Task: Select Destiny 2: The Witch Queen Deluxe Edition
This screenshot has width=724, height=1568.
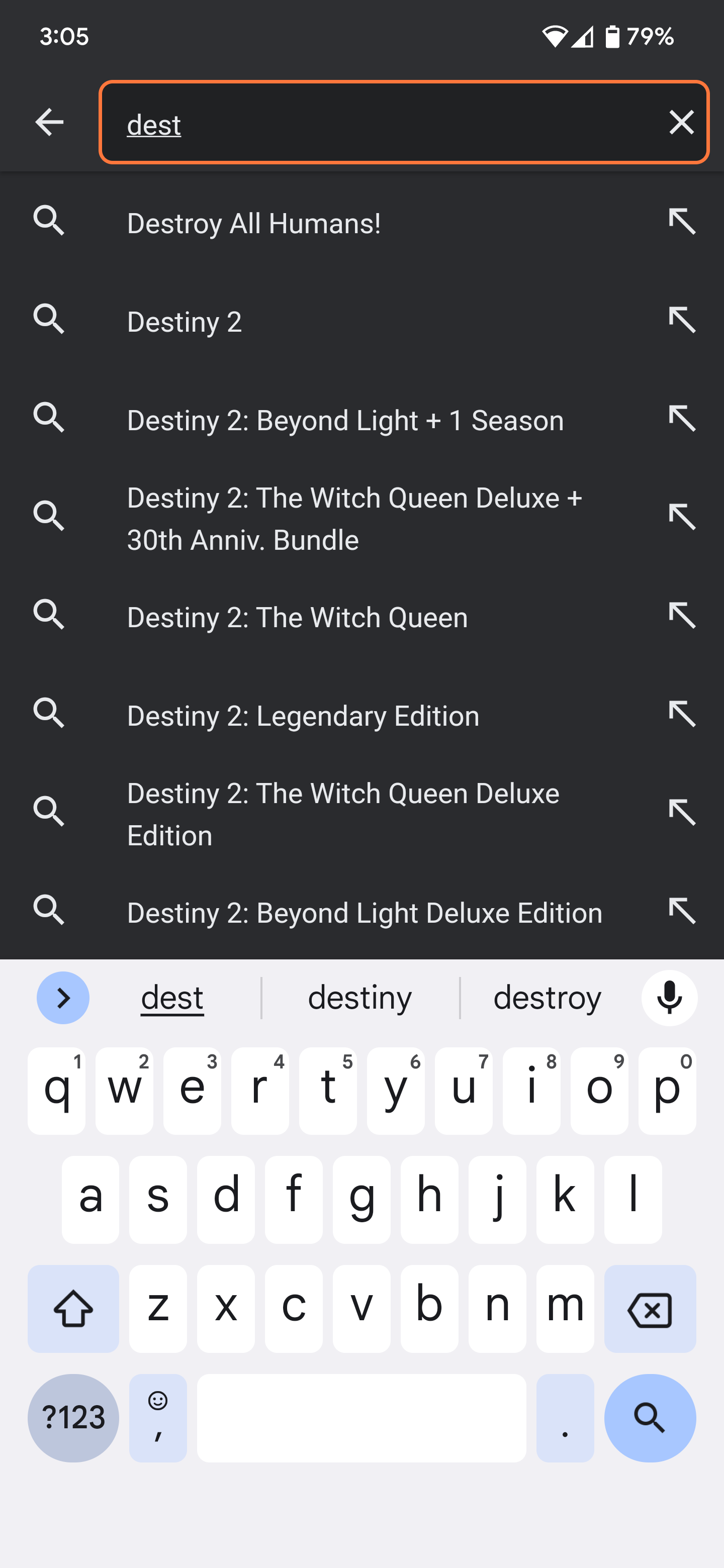Action: [x=361, y=813]
